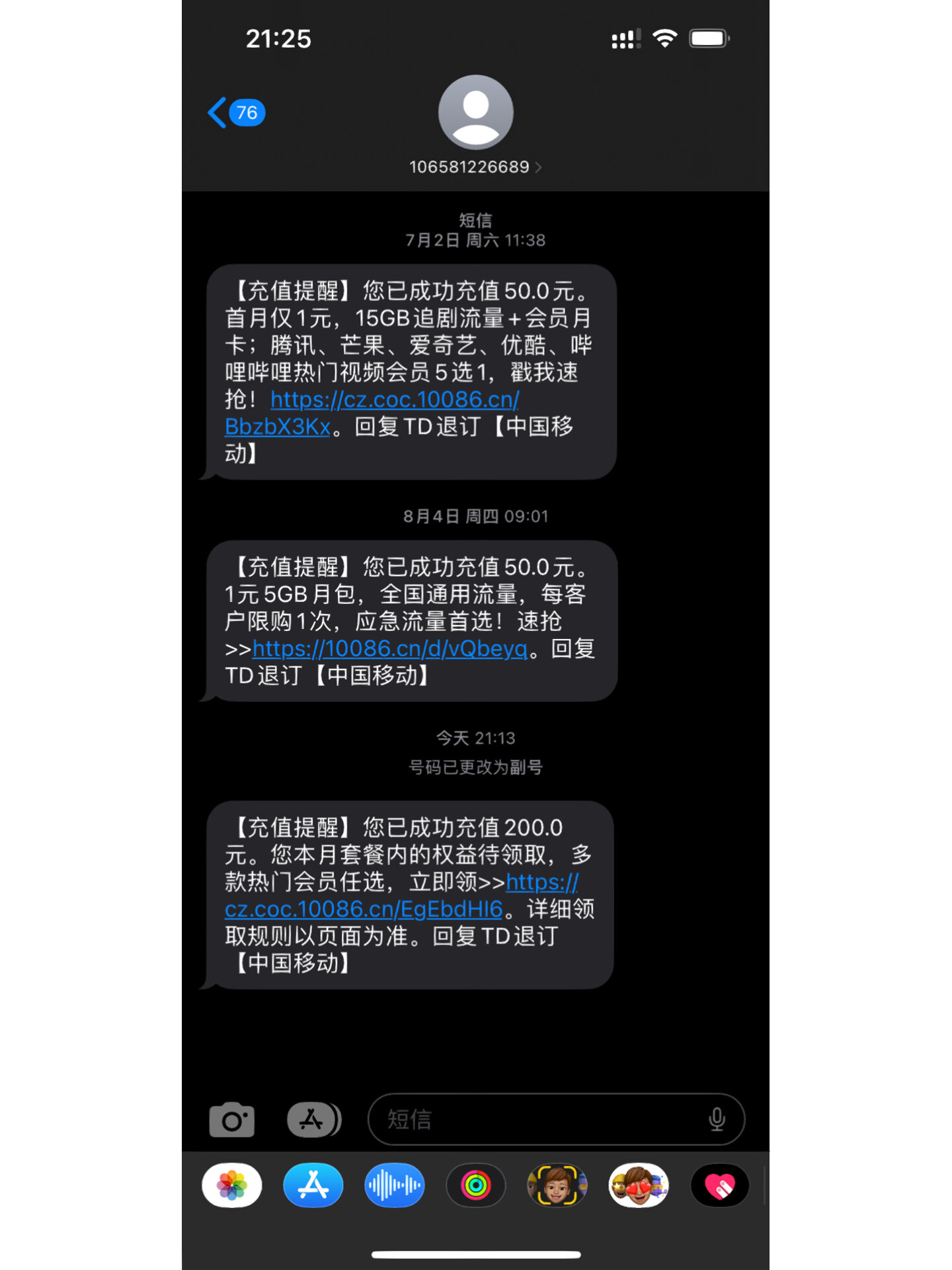This screenshot has width=952, height=1270.
Task: Open the audio waveform message app
Action: tap(394, 1185)
